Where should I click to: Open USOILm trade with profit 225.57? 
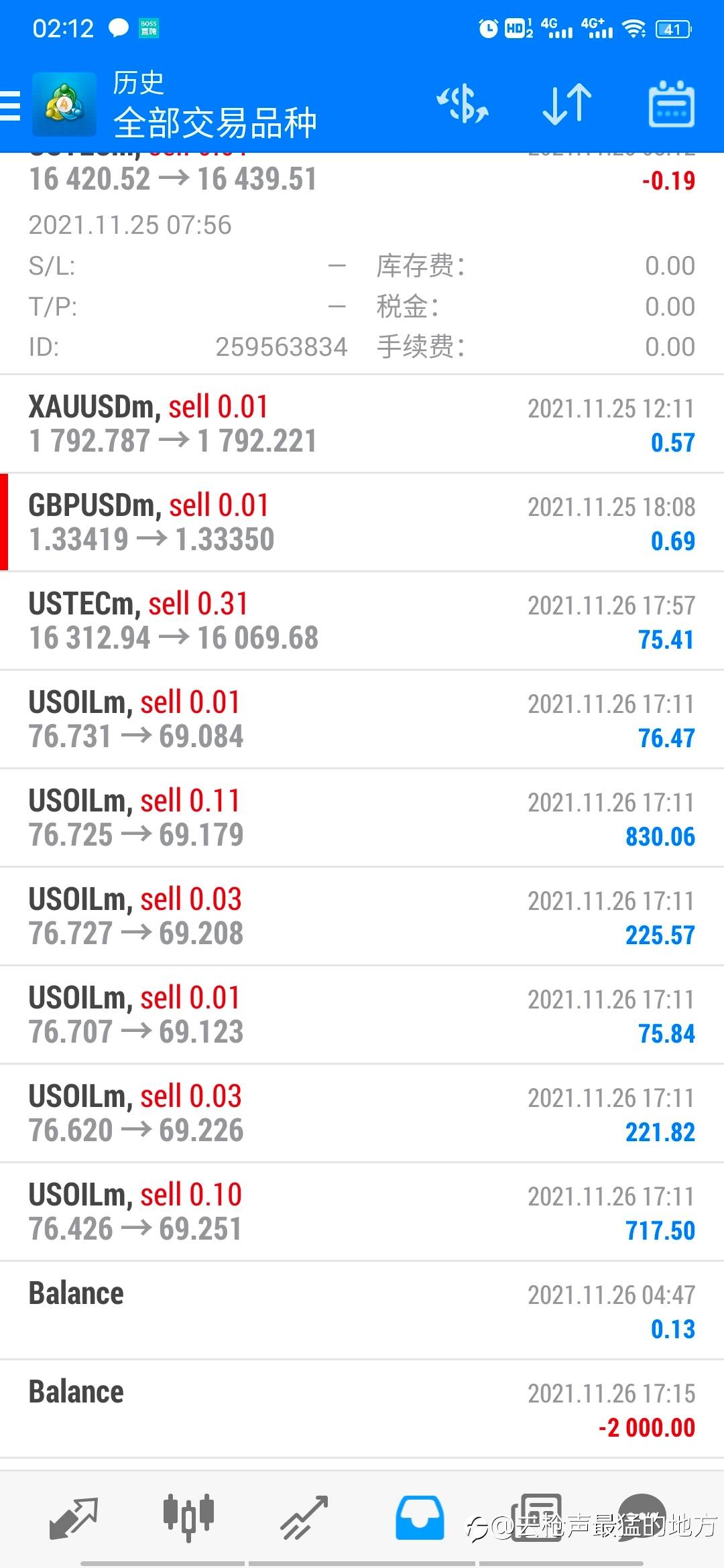(x=362, y=916)
